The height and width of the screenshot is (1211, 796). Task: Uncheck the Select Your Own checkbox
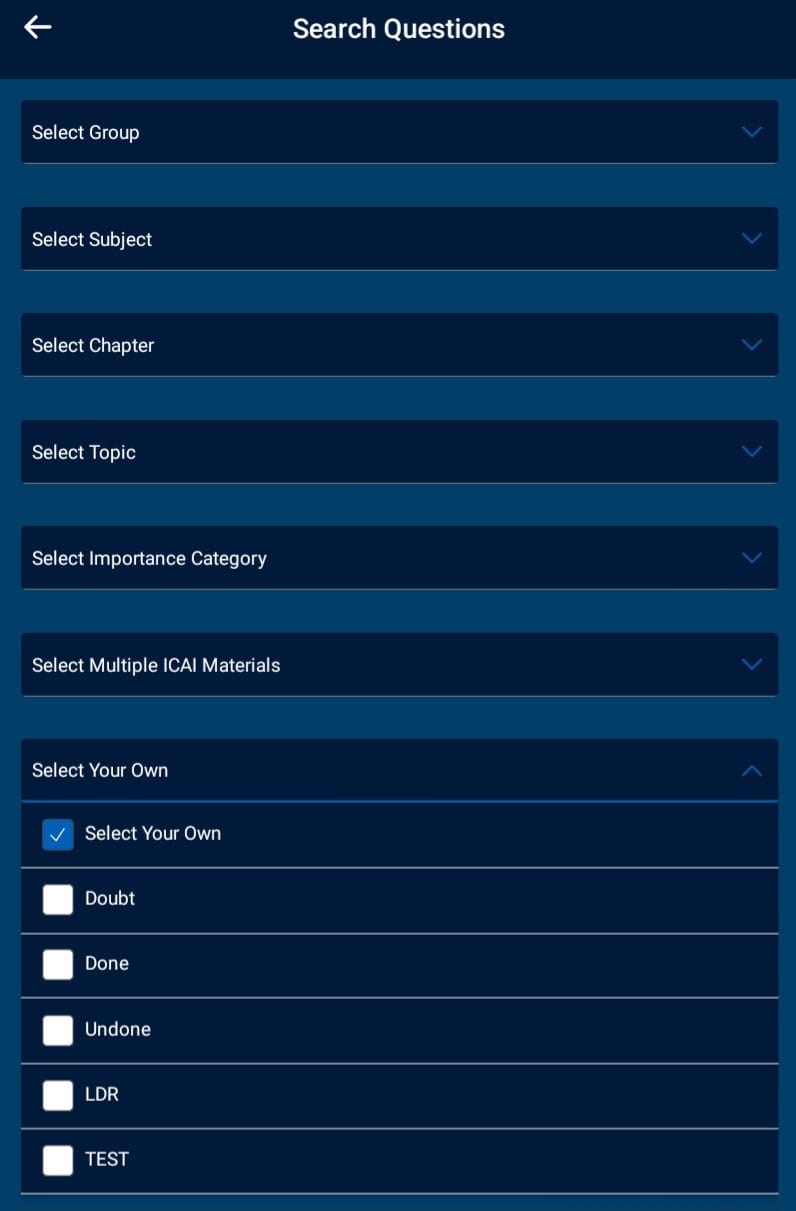(58, 834)
